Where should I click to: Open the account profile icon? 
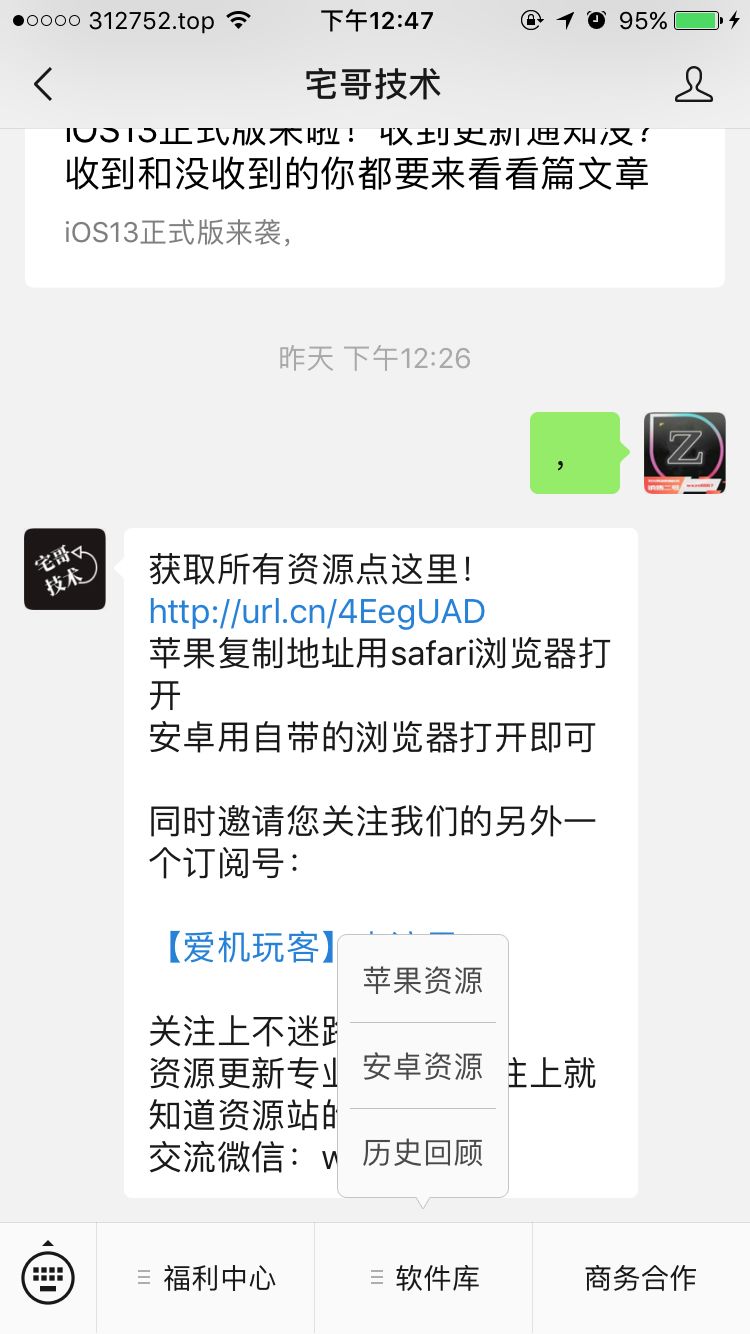coord(693,85)
